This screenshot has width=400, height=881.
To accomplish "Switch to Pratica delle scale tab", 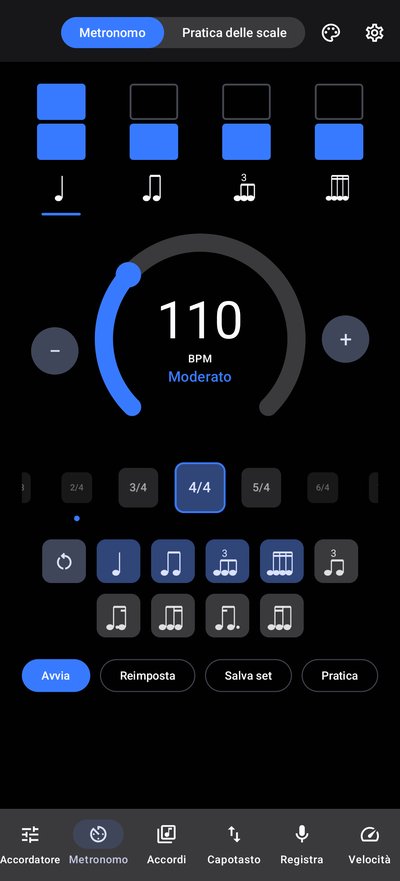I will [234, 33].
